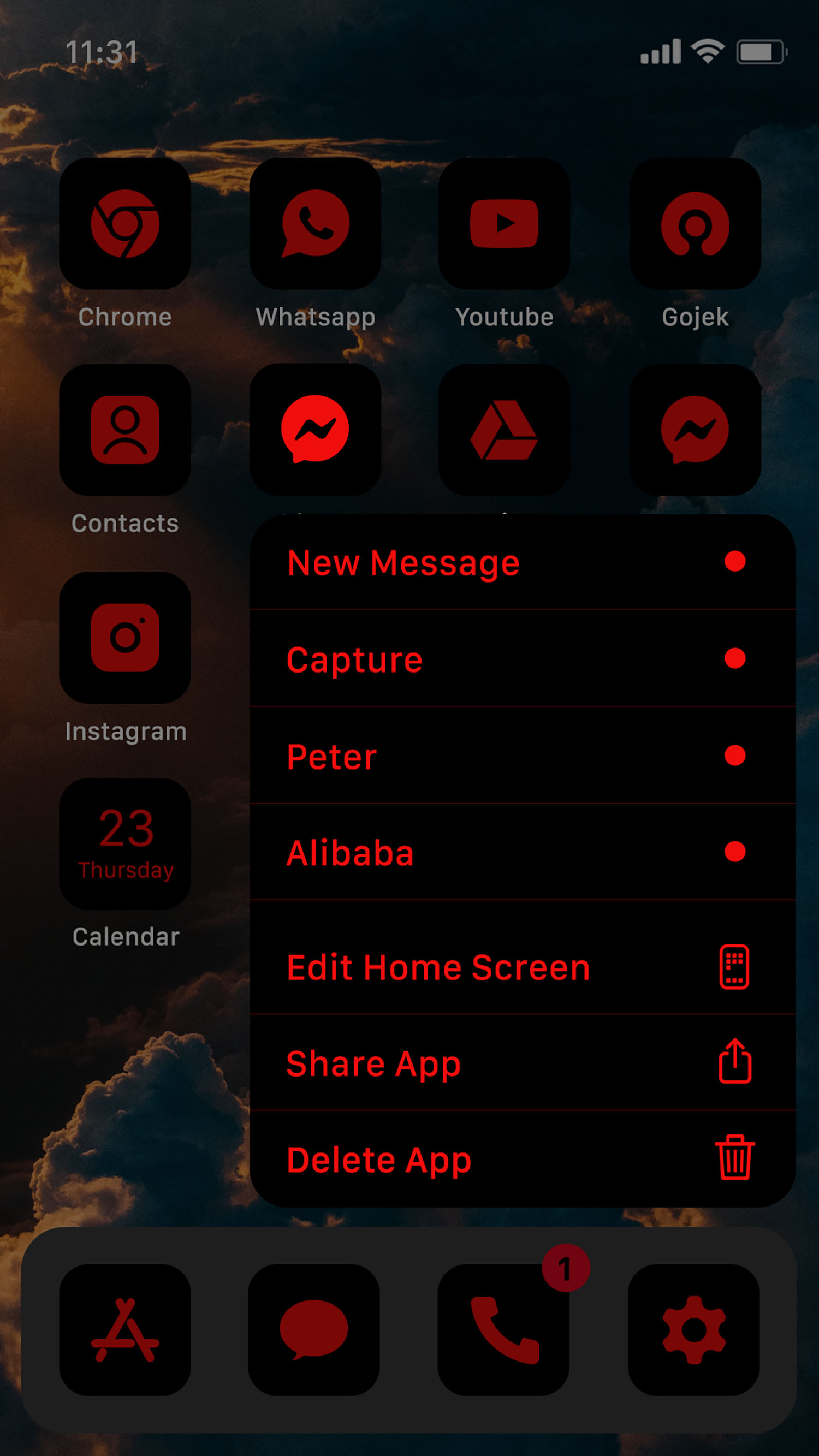Select New Message from the quick actions
The width and height of the screenshot is (819, 1456).
[x=402, y=563]
